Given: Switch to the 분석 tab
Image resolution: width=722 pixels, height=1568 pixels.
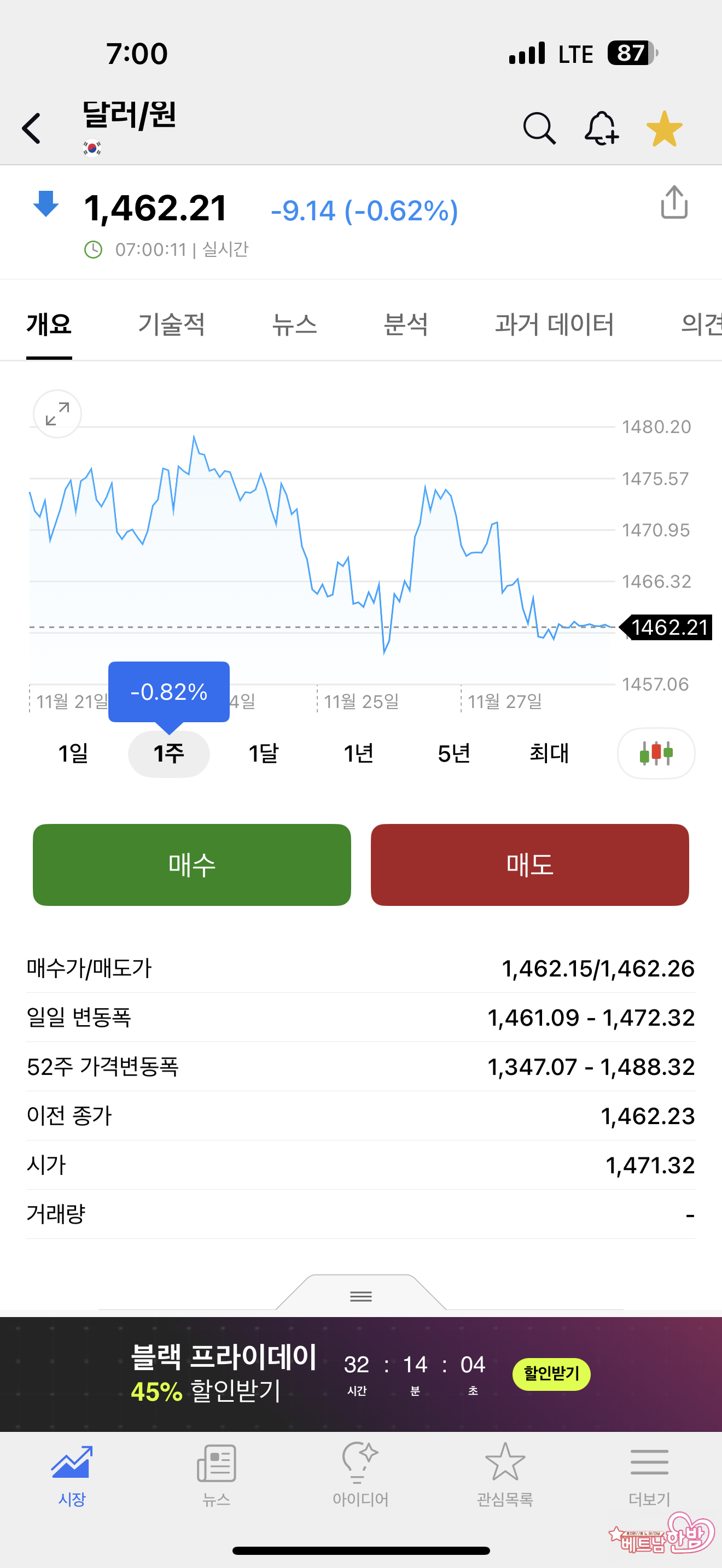Looking at the screenshot, I should (405, 324).
